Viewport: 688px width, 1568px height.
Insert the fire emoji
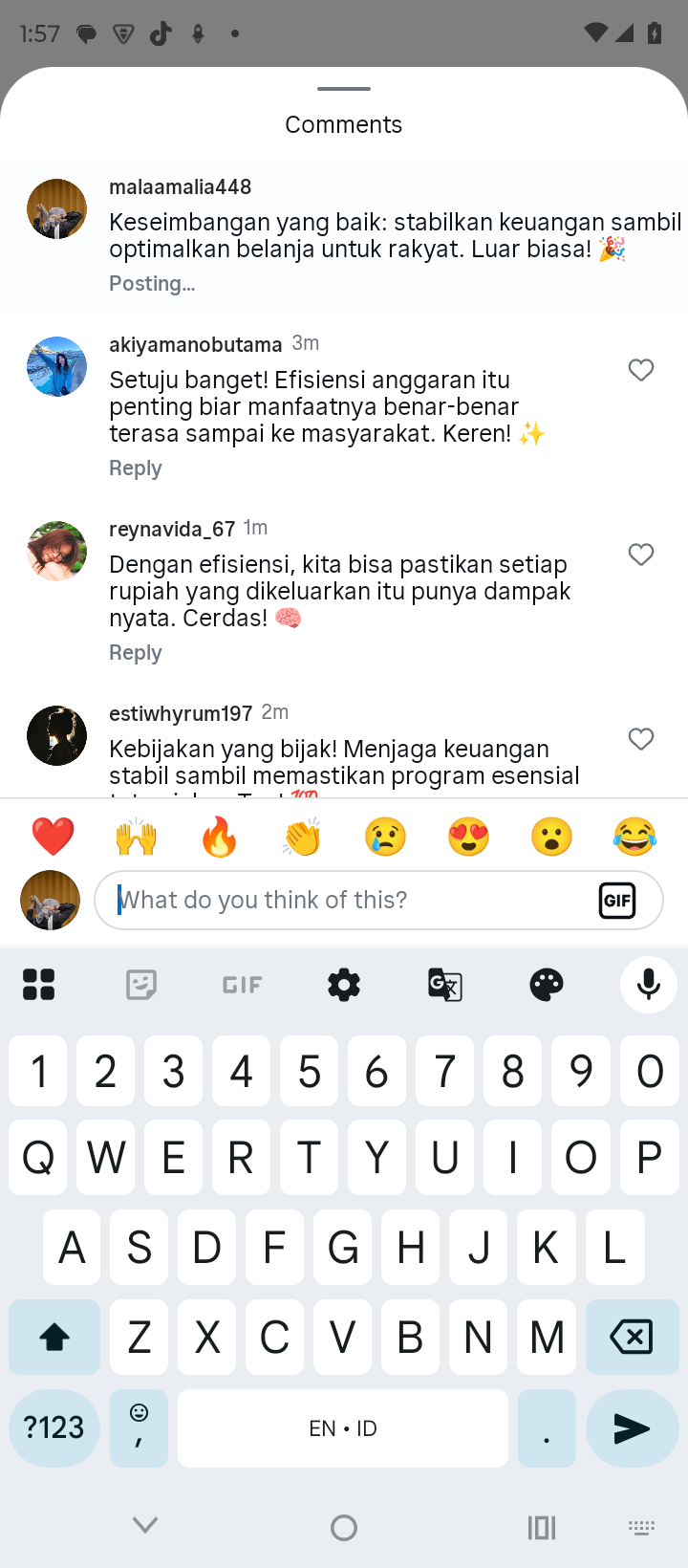pyautogui.click(x=219, y=837)
